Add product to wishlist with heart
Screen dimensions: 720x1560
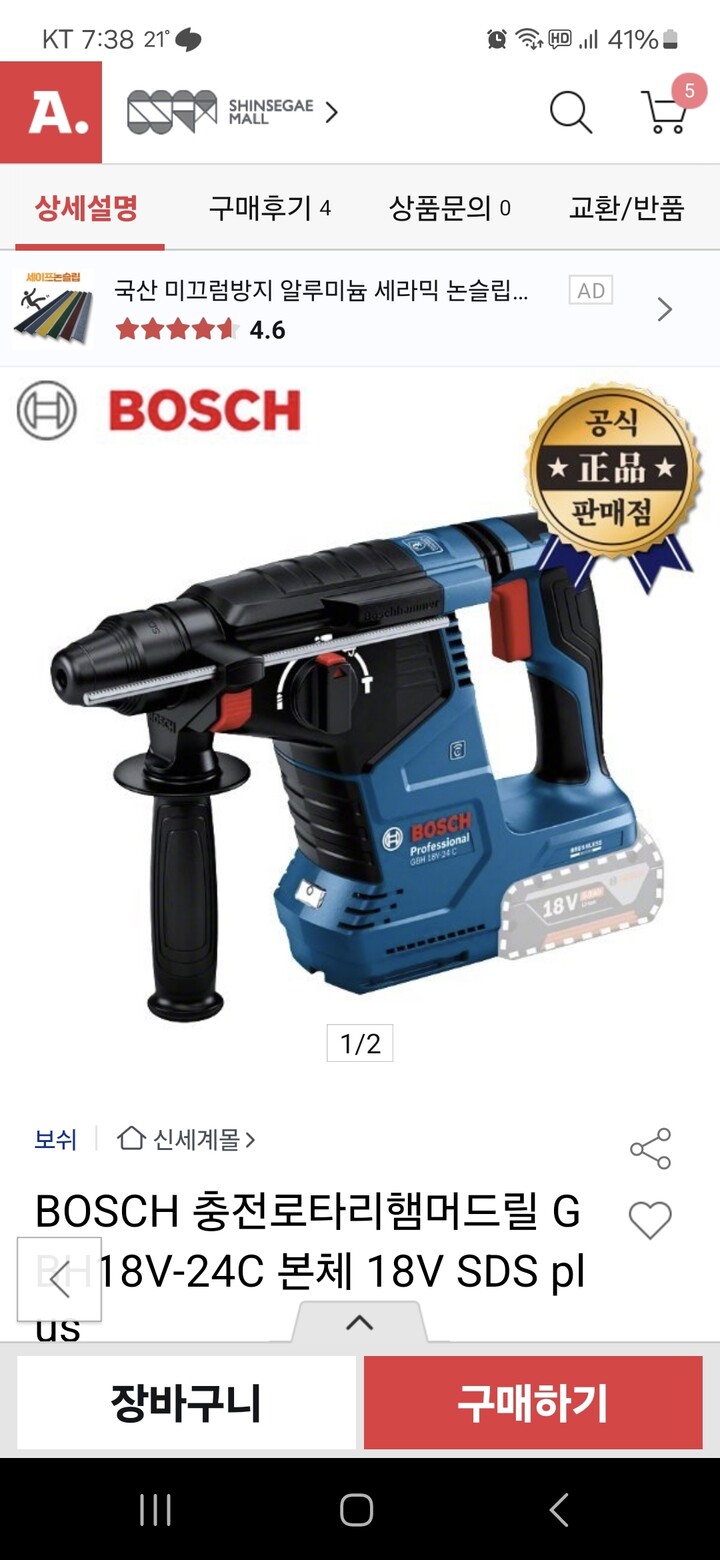650,1220
